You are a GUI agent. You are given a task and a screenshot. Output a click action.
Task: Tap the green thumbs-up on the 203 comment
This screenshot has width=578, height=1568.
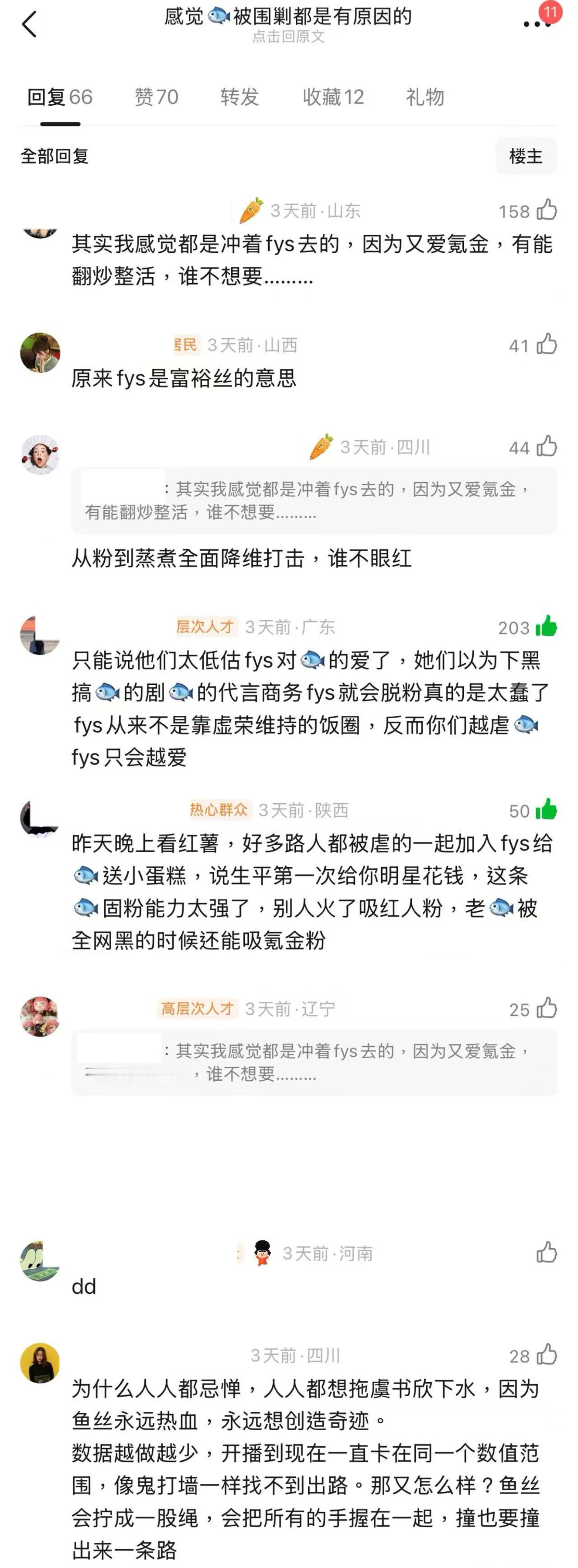click(546, 627)
